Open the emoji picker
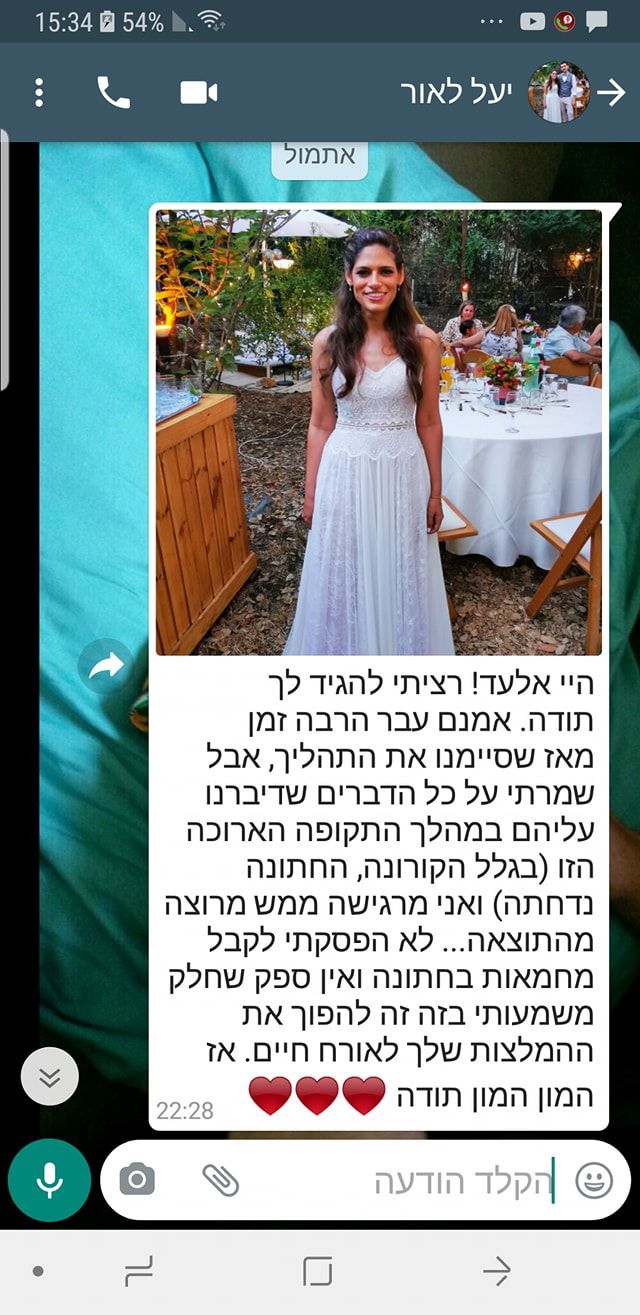640x1315 pixels. [x=594, y=1181]
